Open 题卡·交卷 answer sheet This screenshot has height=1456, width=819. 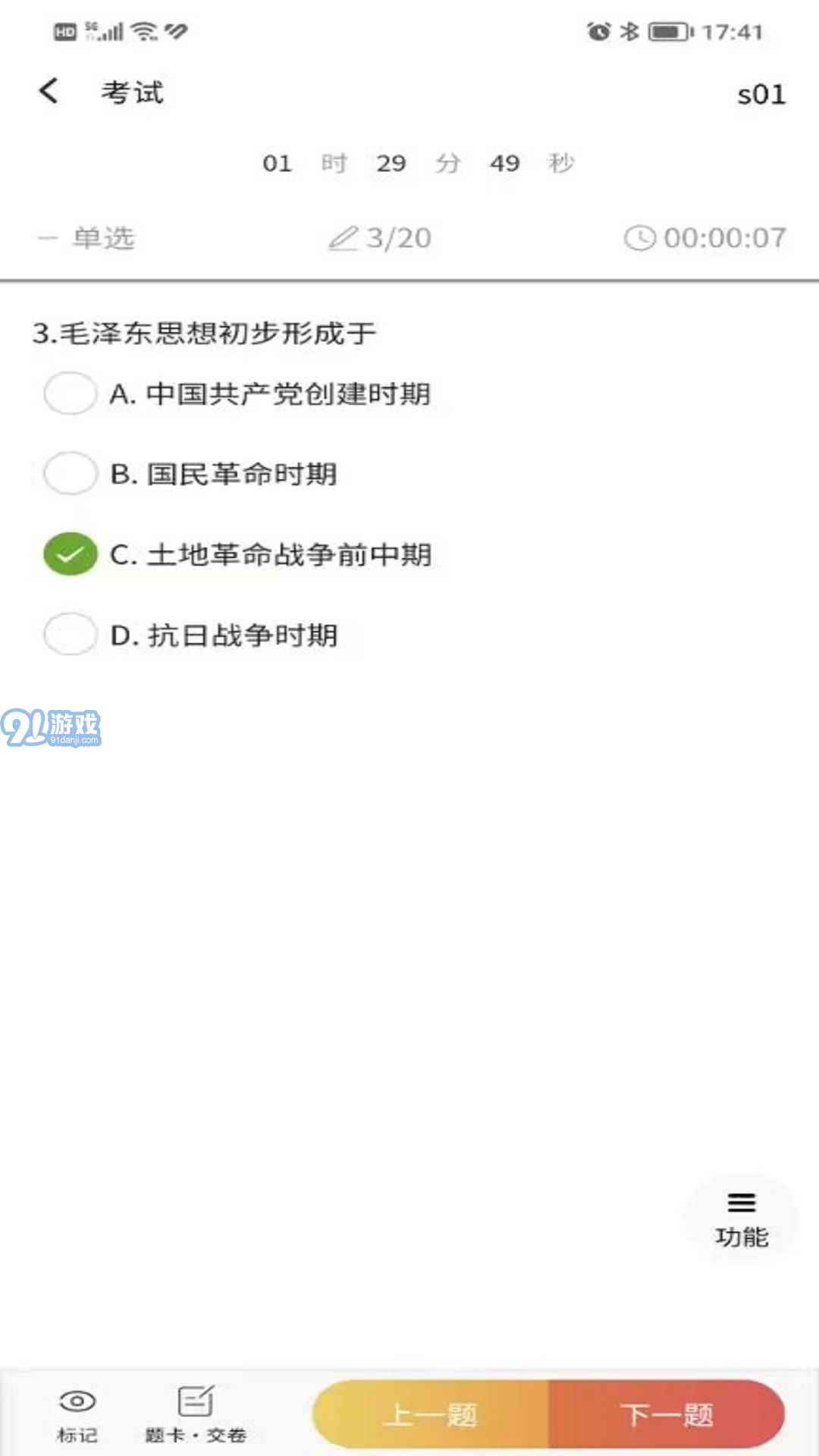[196, 1415]
